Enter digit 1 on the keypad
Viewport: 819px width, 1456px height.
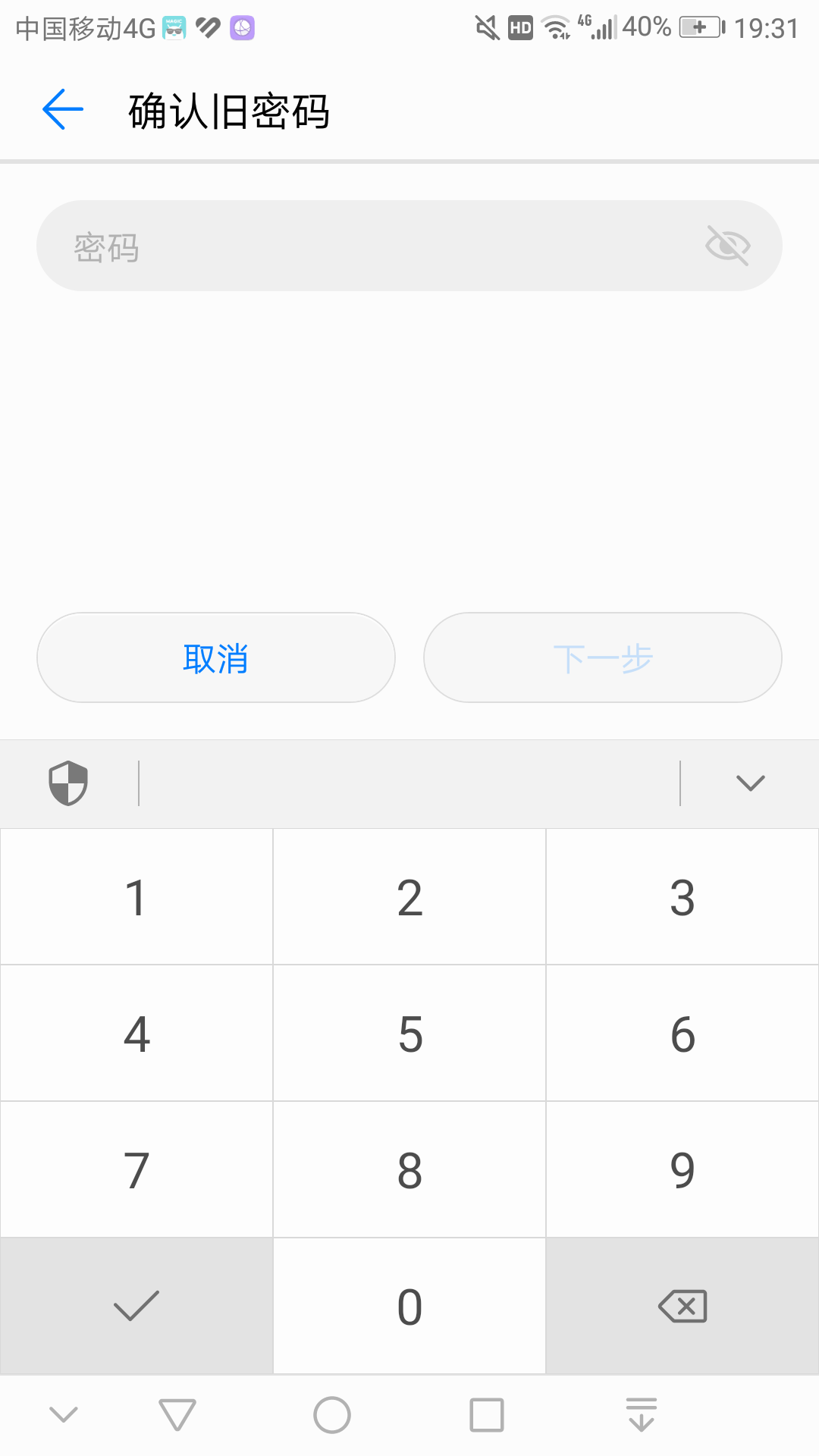(x=136, y=896)
